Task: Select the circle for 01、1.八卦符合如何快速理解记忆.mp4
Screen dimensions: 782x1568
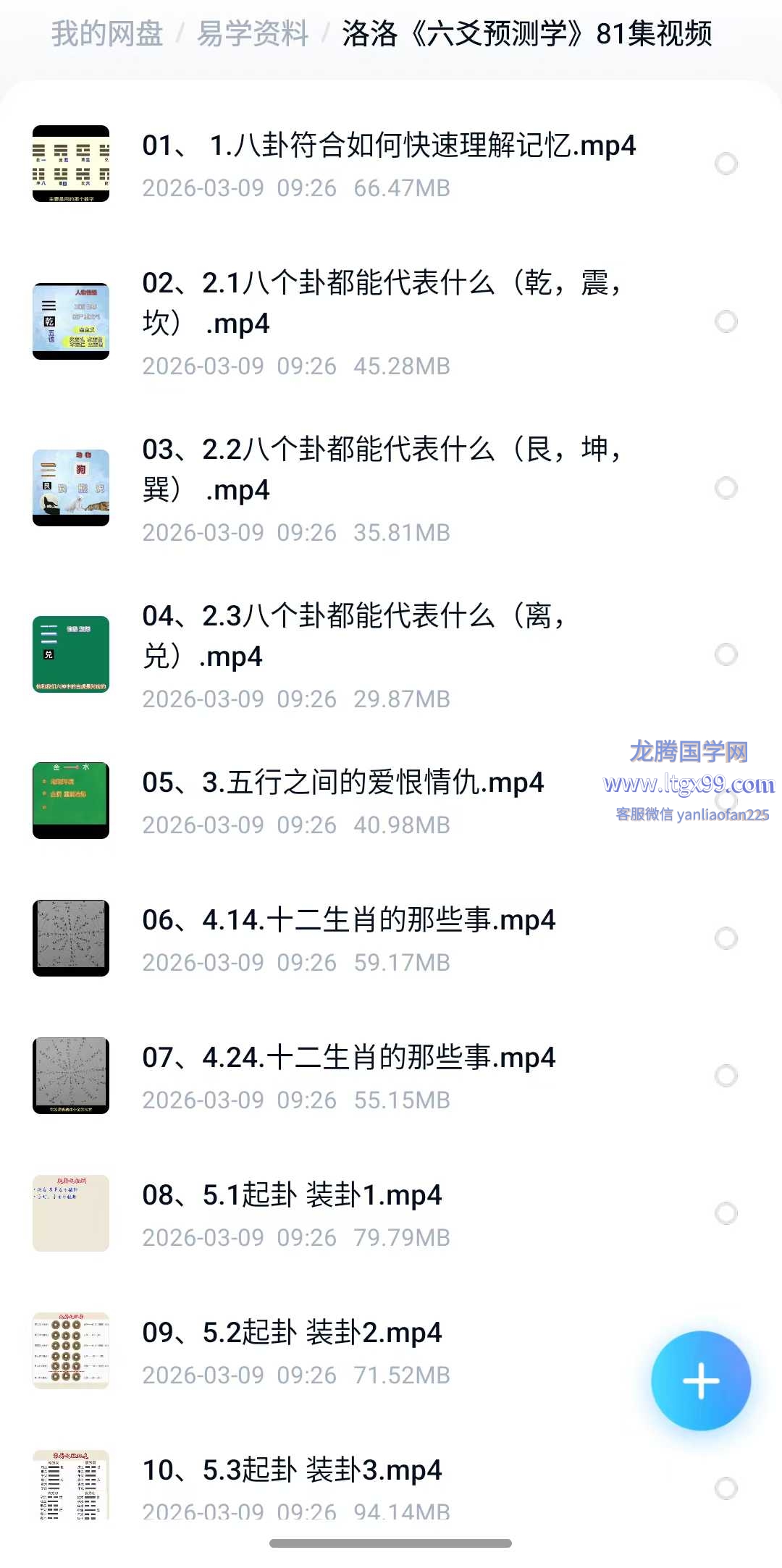Action: click(726, 164)
